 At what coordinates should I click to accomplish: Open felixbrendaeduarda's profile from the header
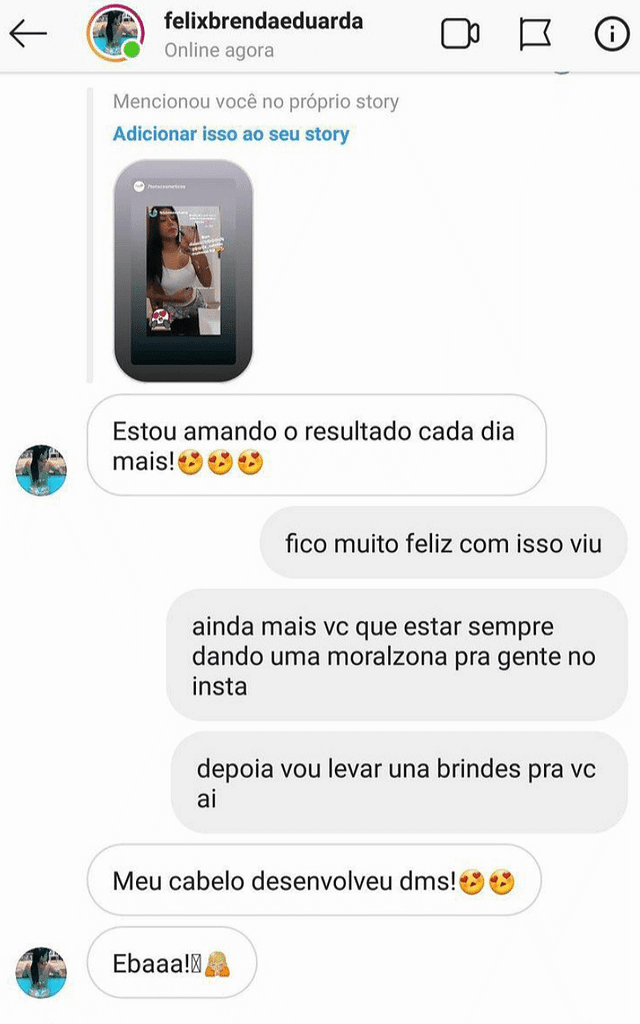(264, 21)
